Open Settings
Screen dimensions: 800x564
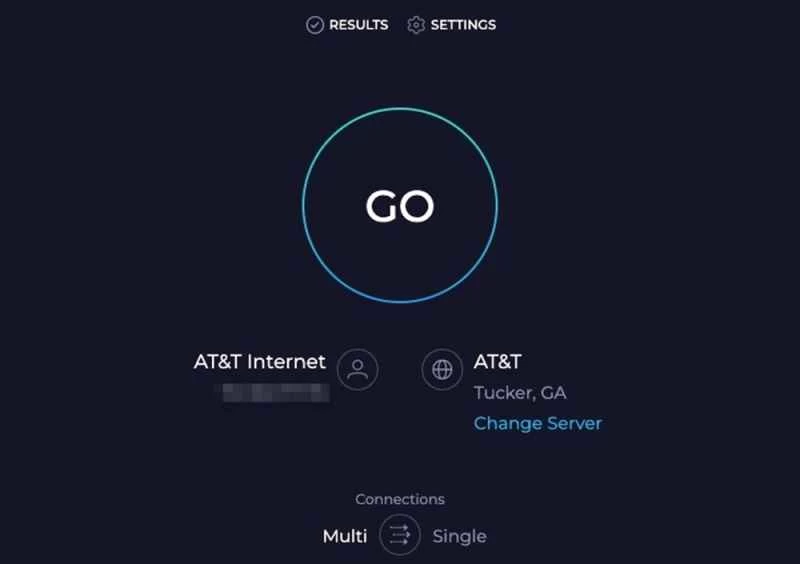[x=452, y=25]
